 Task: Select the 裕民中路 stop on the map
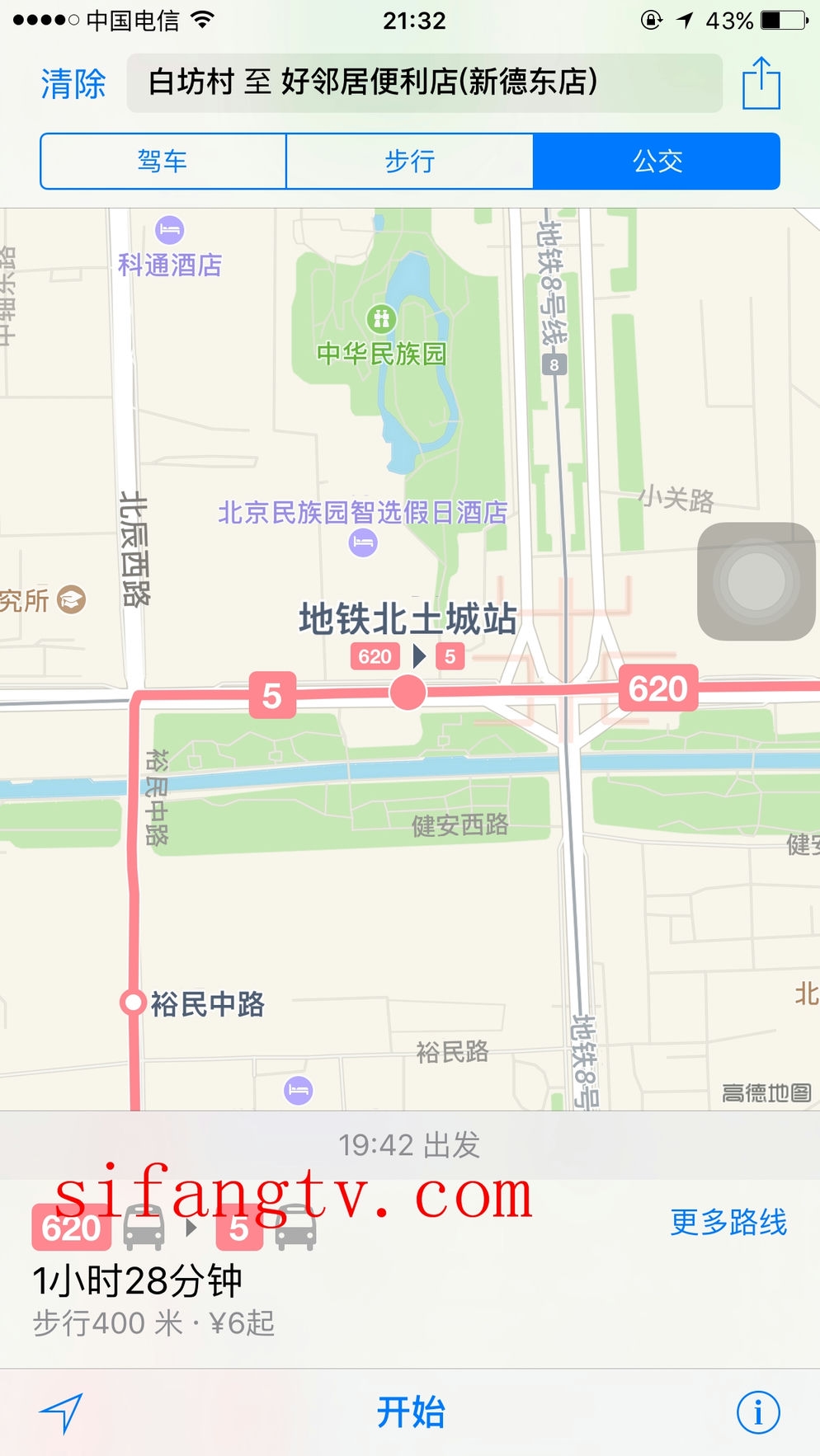pyautogui.click(x=133, y=1003)
